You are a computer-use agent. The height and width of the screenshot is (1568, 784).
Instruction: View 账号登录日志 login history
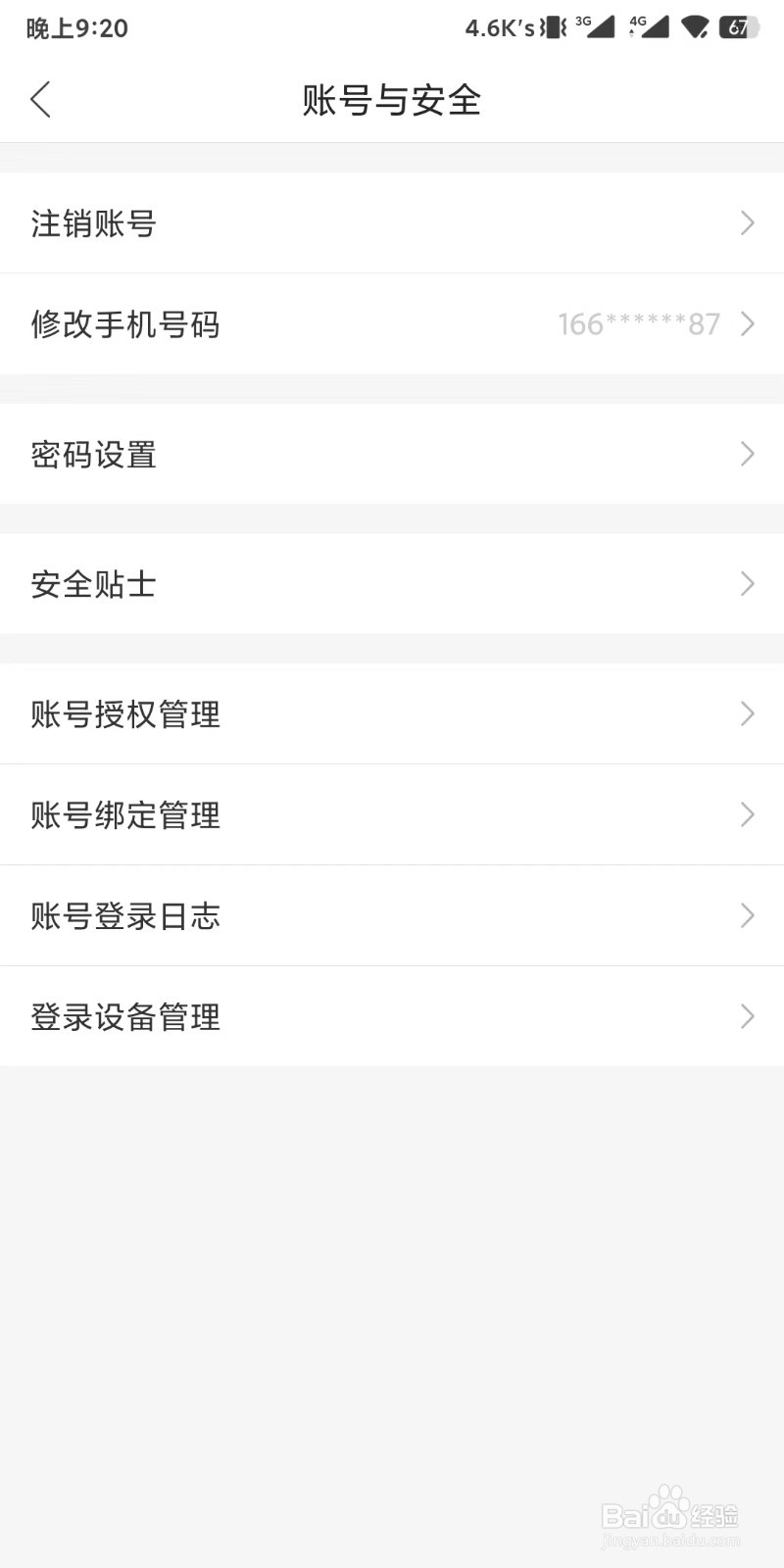[123, 915]
